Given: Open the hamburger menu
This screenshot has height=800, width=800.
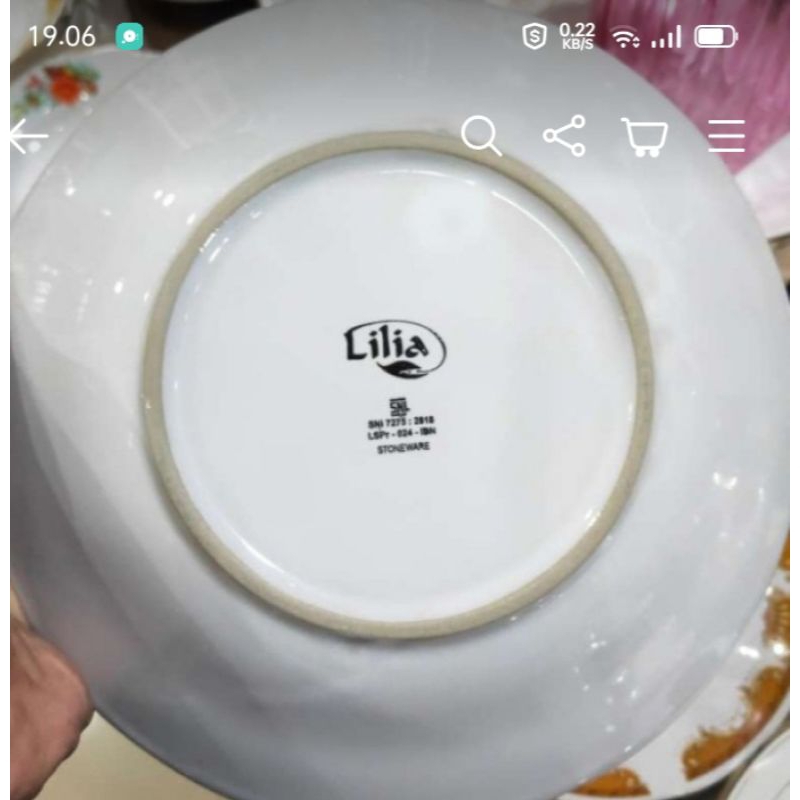Looking at the screenshot, I should [727, 136].
